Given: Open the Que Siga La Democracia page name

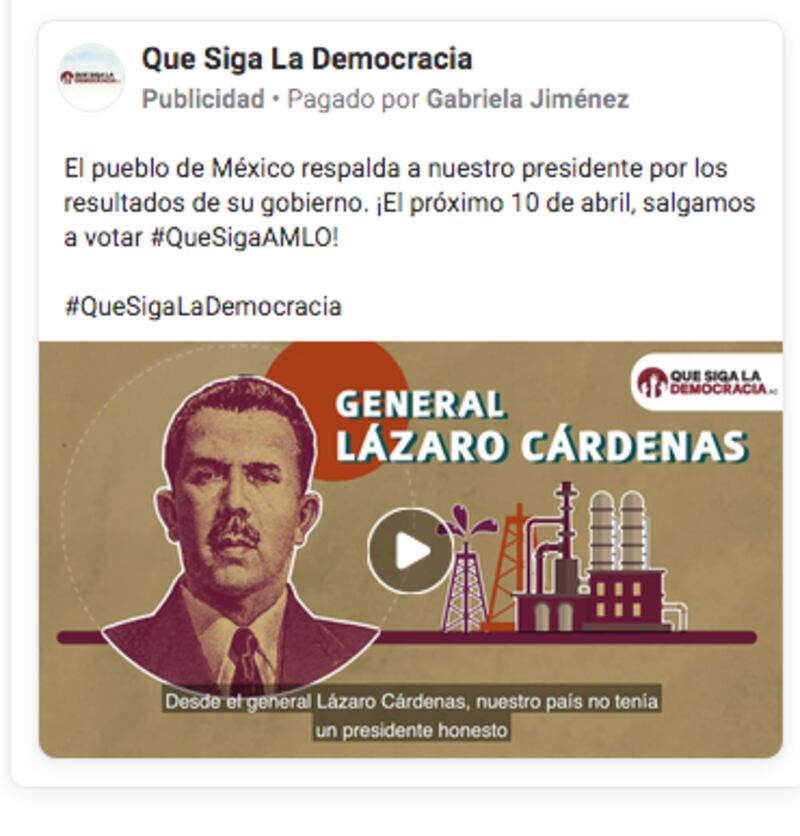Looking at the screenshot, I should [306, 59].
